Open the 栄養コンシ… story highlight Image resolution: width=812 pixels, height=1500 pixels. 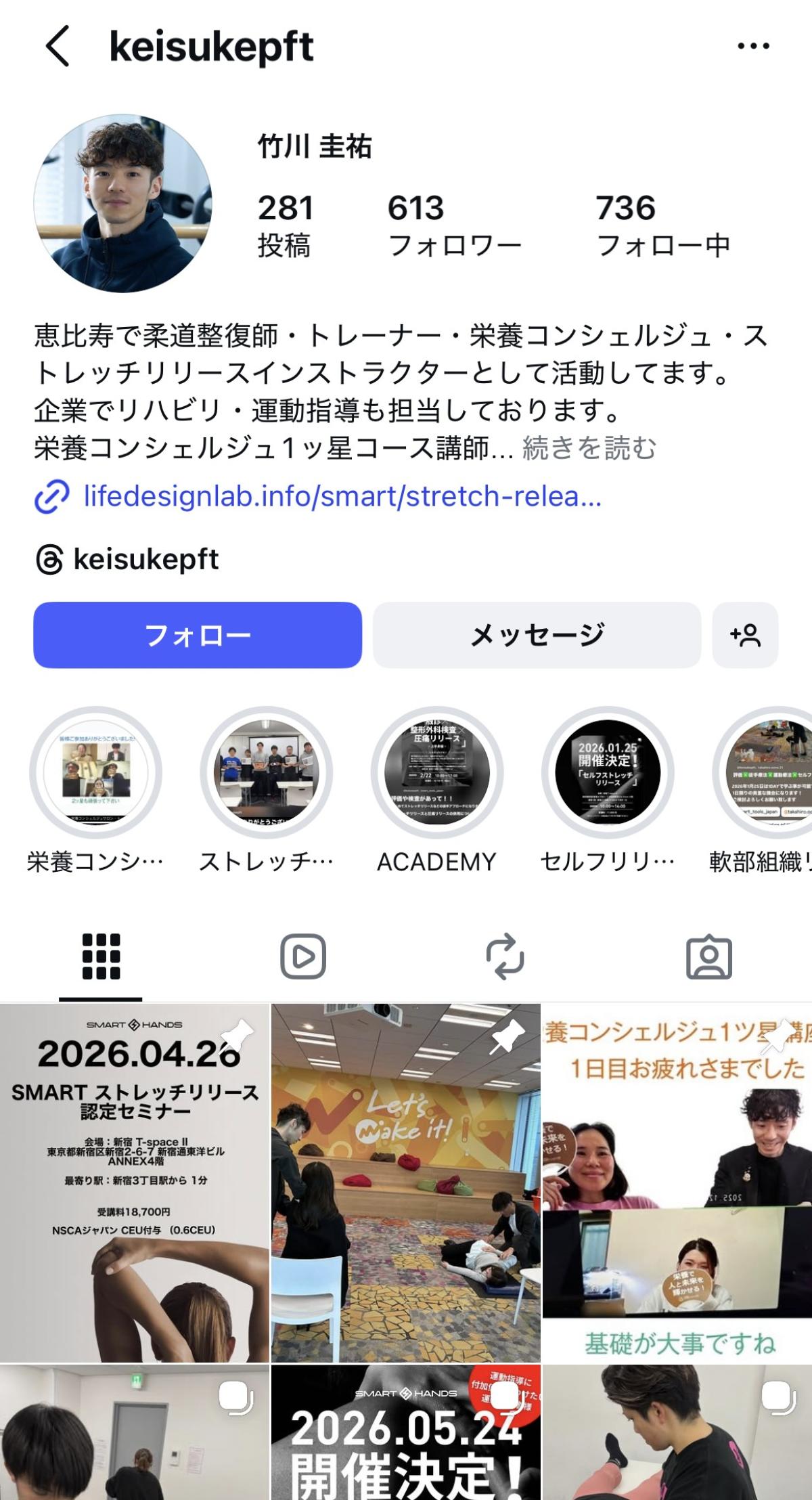pos(95,773)
